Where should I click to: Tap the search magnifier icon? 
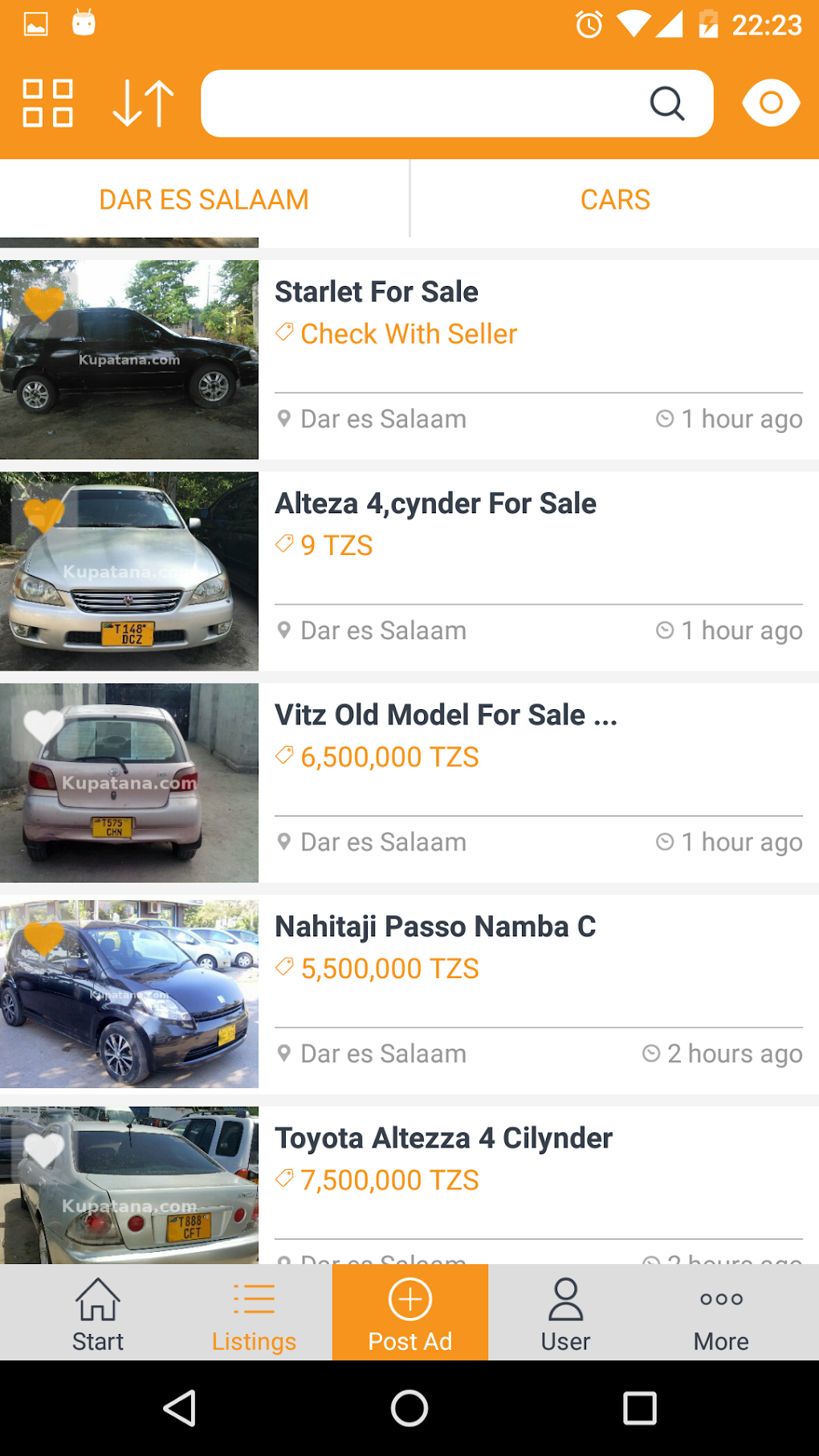coord(667,103)
